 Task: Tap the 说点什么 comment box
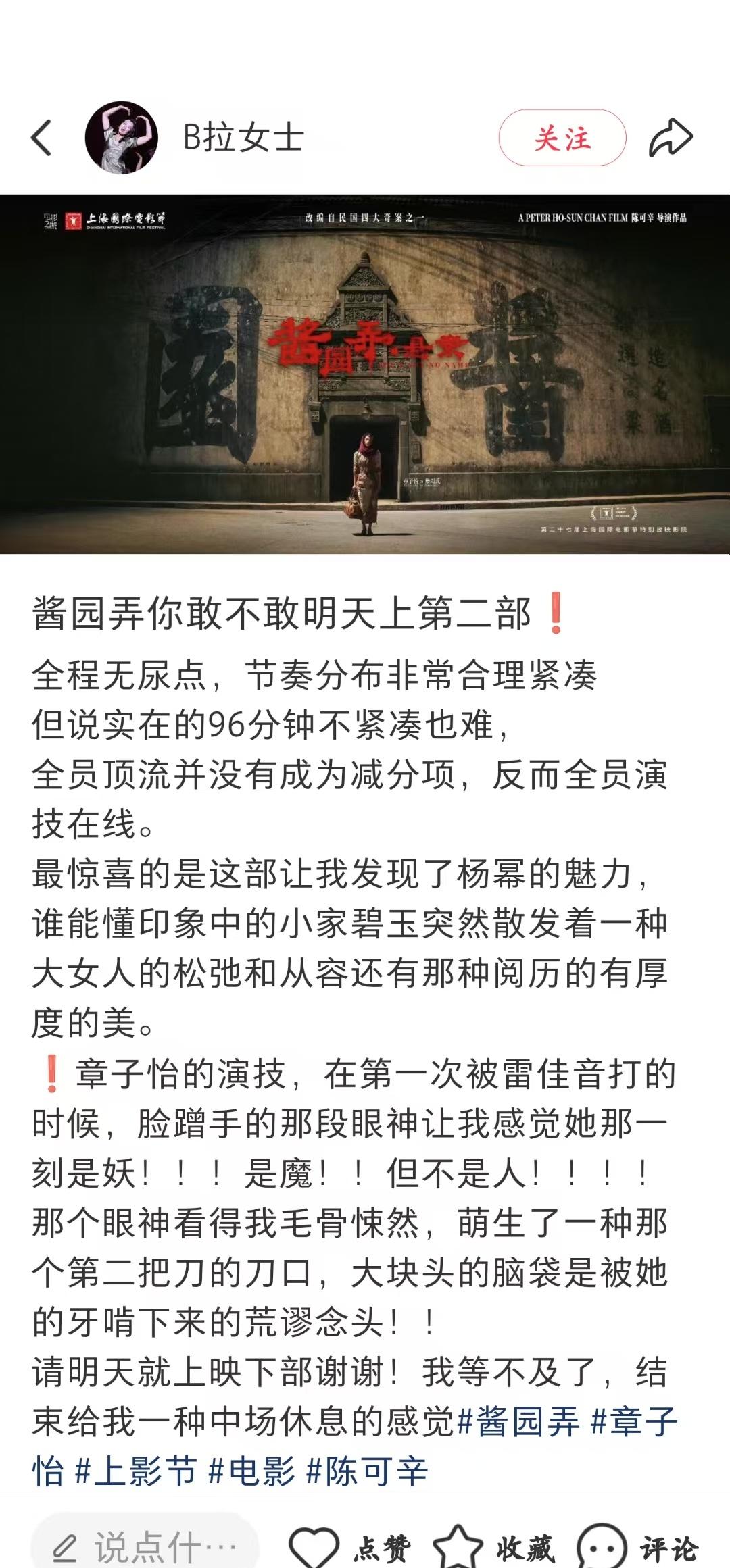coord(145,1546)
